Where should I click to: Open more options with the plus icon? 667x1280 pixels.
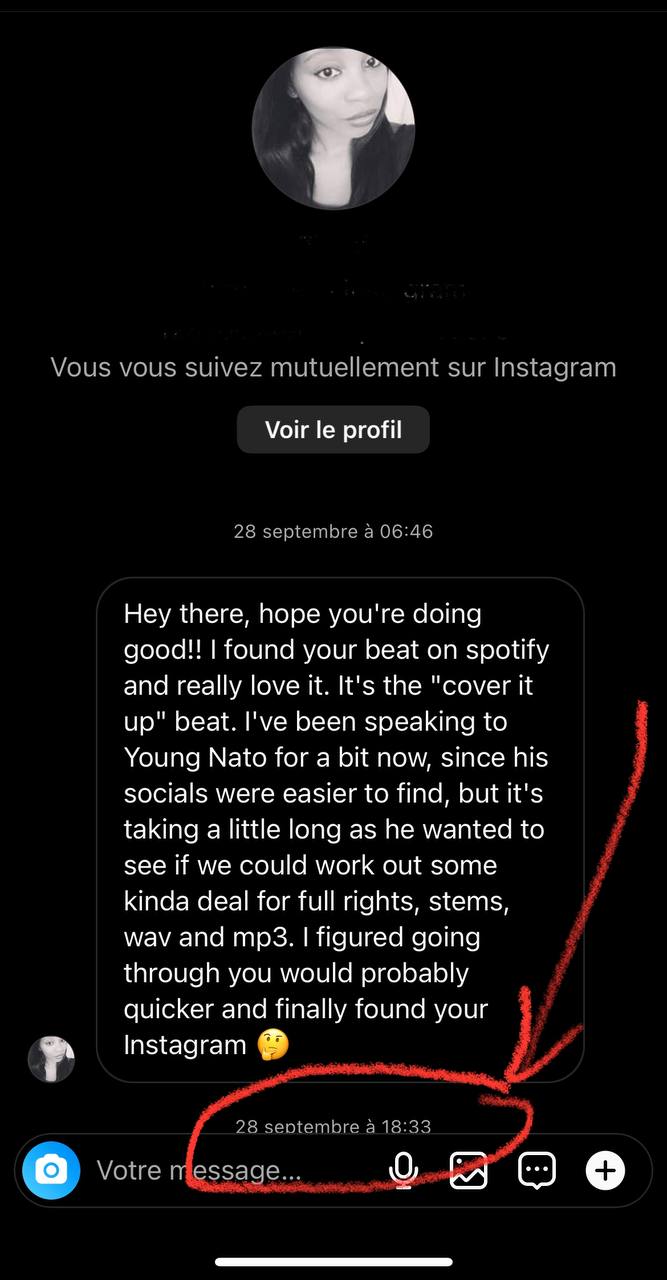click(x=605, y=1170)
